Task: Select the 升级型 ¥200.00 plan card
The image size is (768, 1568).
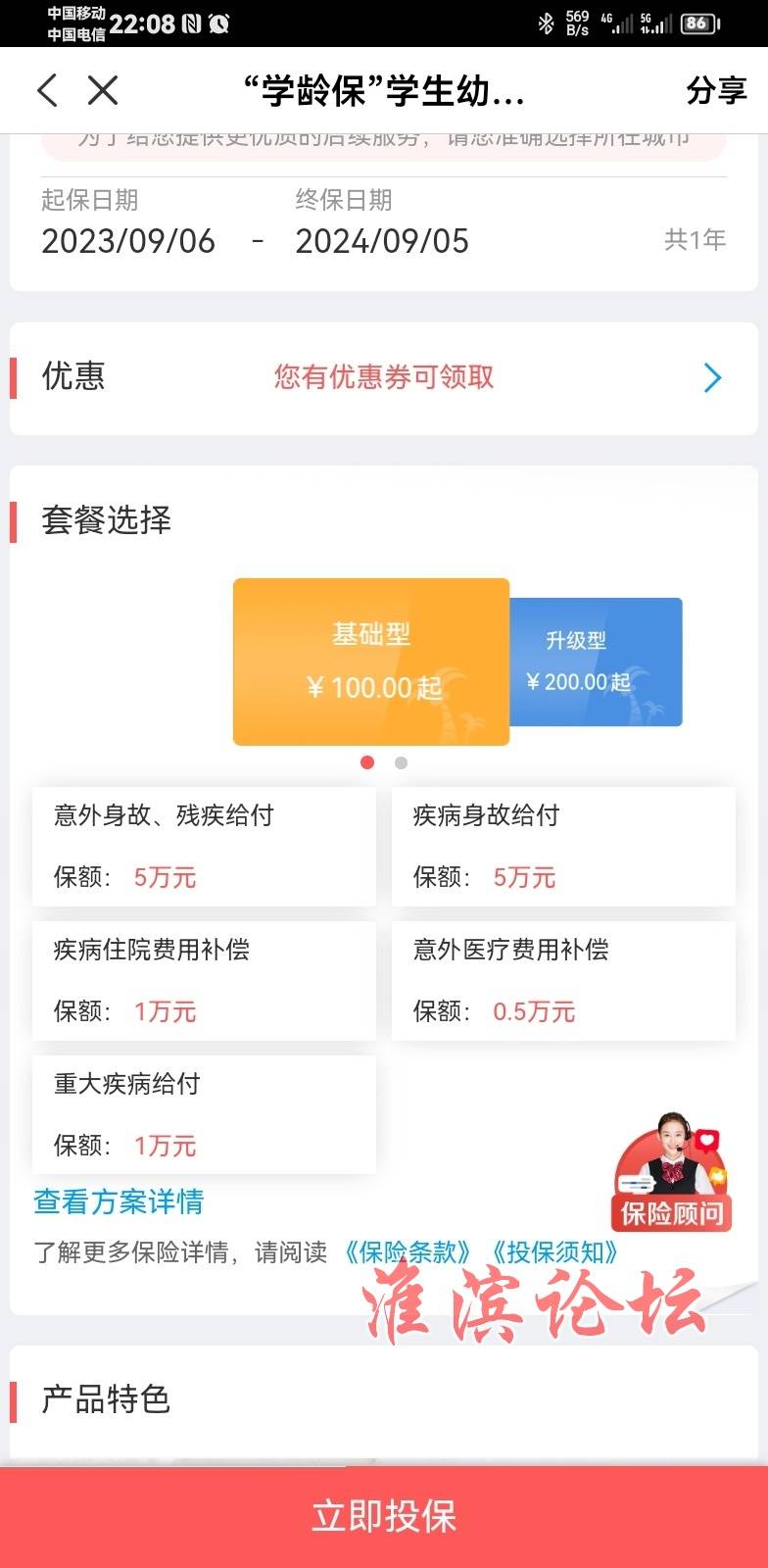Action: (x=596, y=661)
